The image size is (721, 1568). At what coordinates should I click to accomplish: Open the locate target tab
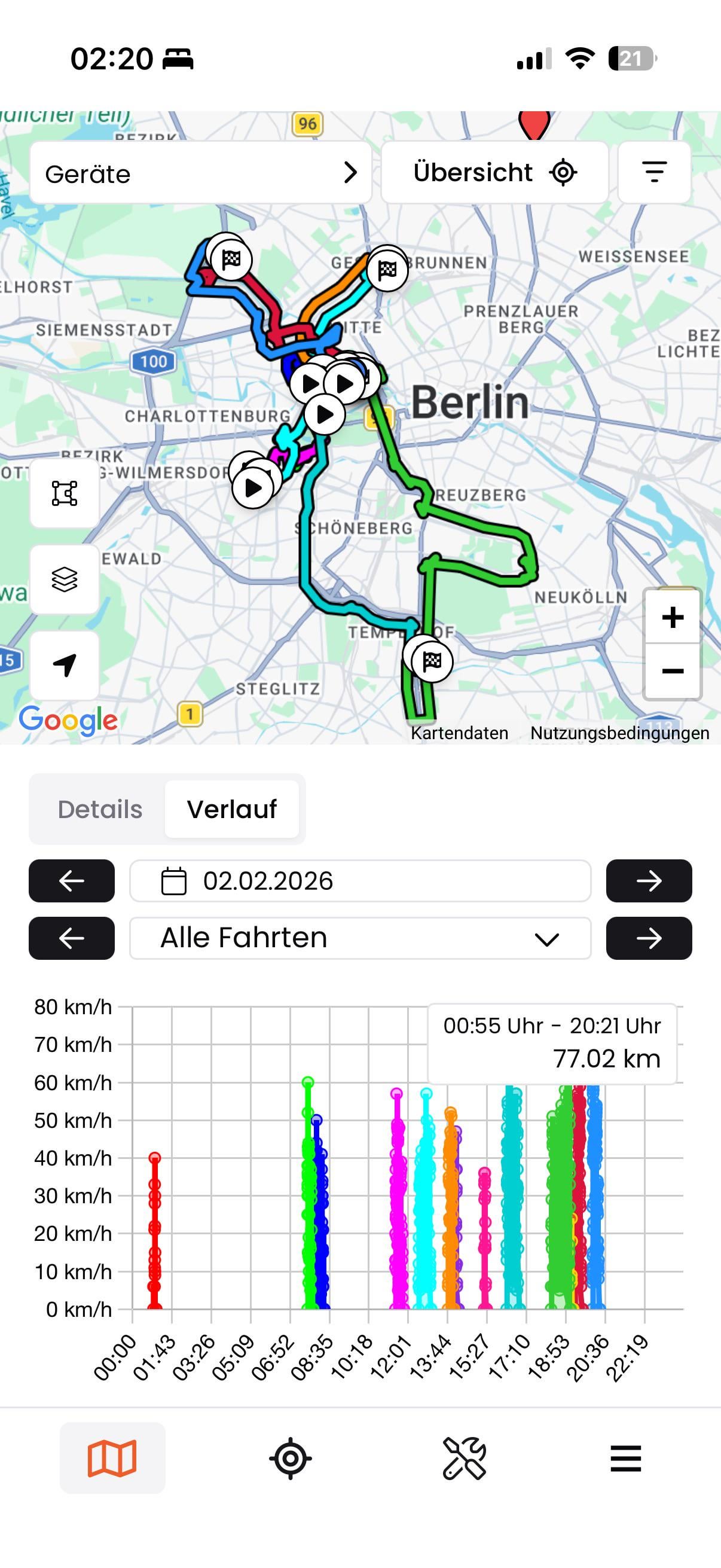(290, 1458)
